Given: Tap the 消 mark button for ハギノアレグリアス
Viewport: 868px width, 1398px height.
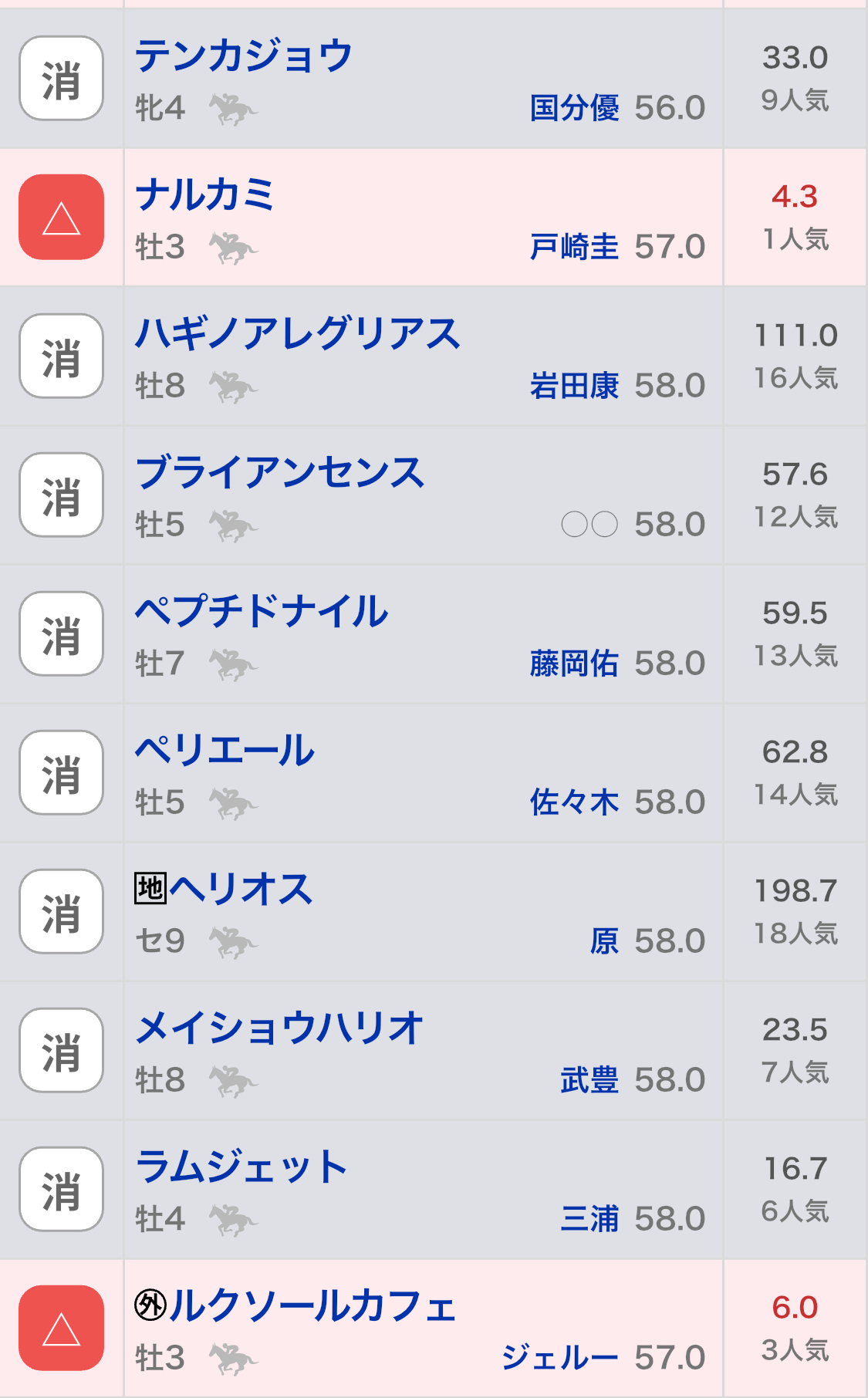Looking at the screenshot, I should 62,356.
